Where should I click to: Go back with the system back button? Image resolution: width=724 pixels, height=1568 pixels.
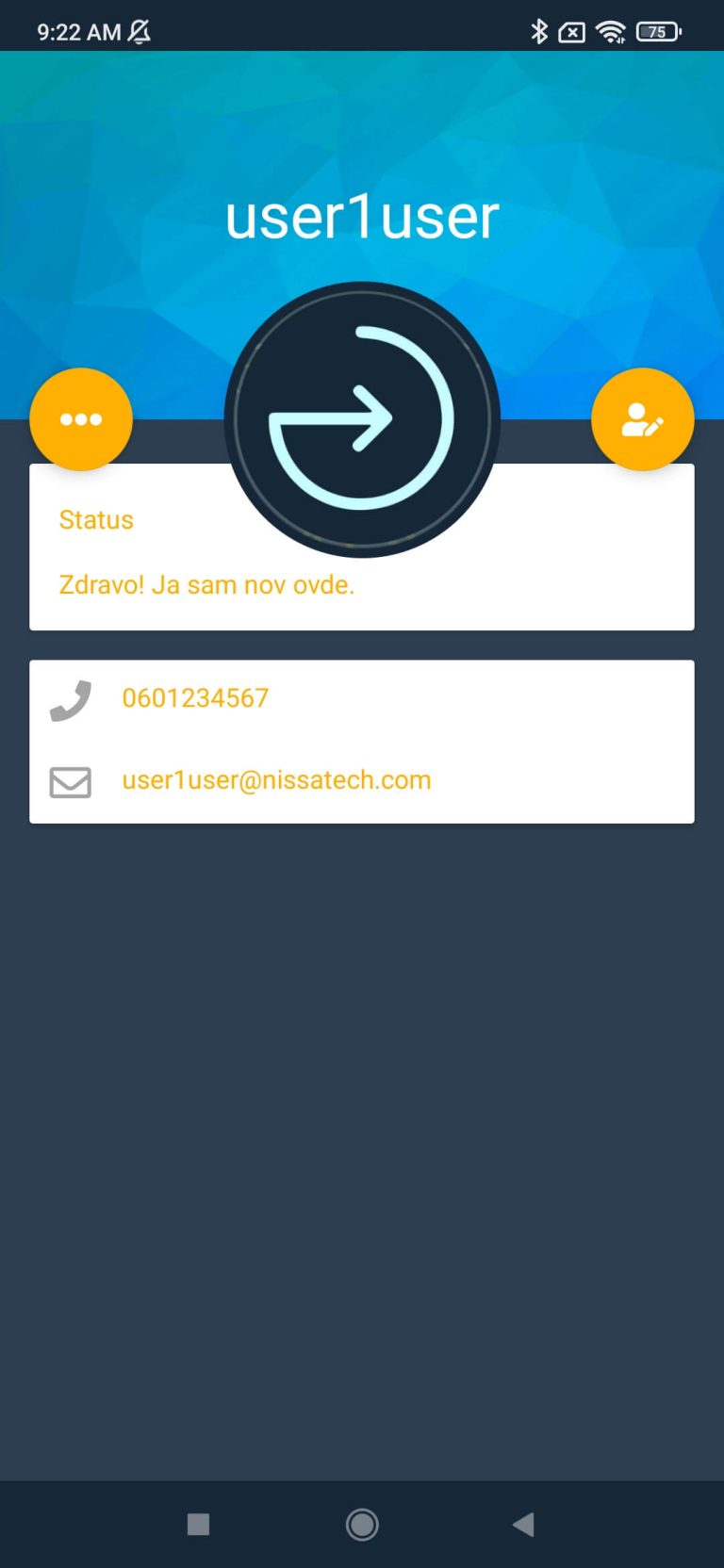[523, 1525]
